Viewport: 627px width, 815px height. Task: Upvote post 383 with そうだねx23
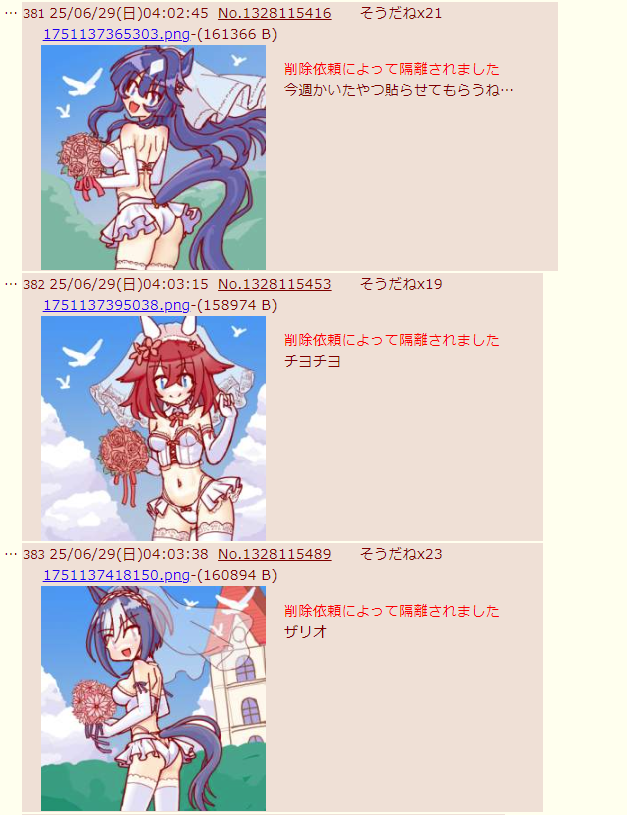point(401,554)
